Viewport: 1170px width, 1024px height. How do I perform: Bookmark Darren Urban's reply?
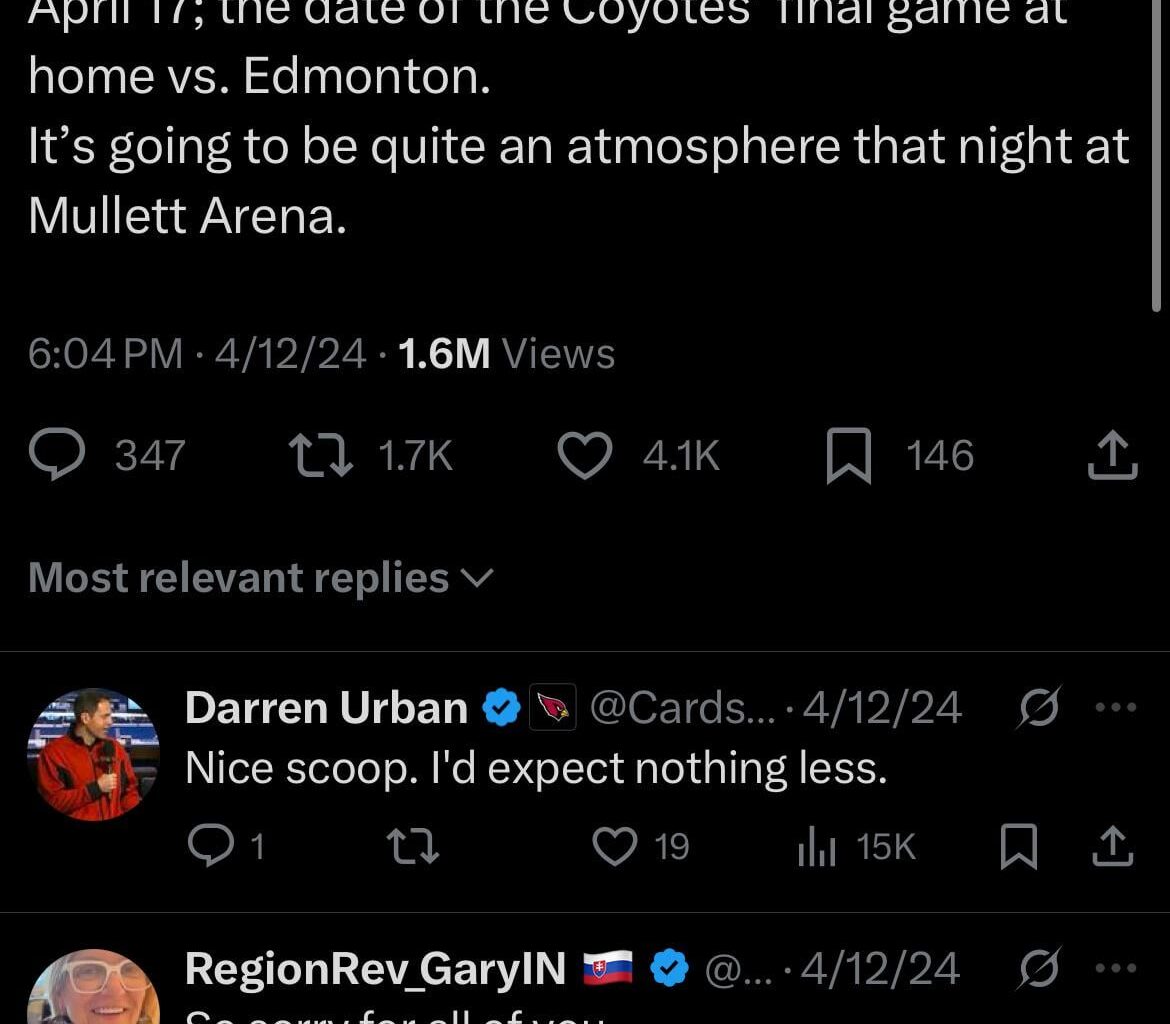point(1018,848)
